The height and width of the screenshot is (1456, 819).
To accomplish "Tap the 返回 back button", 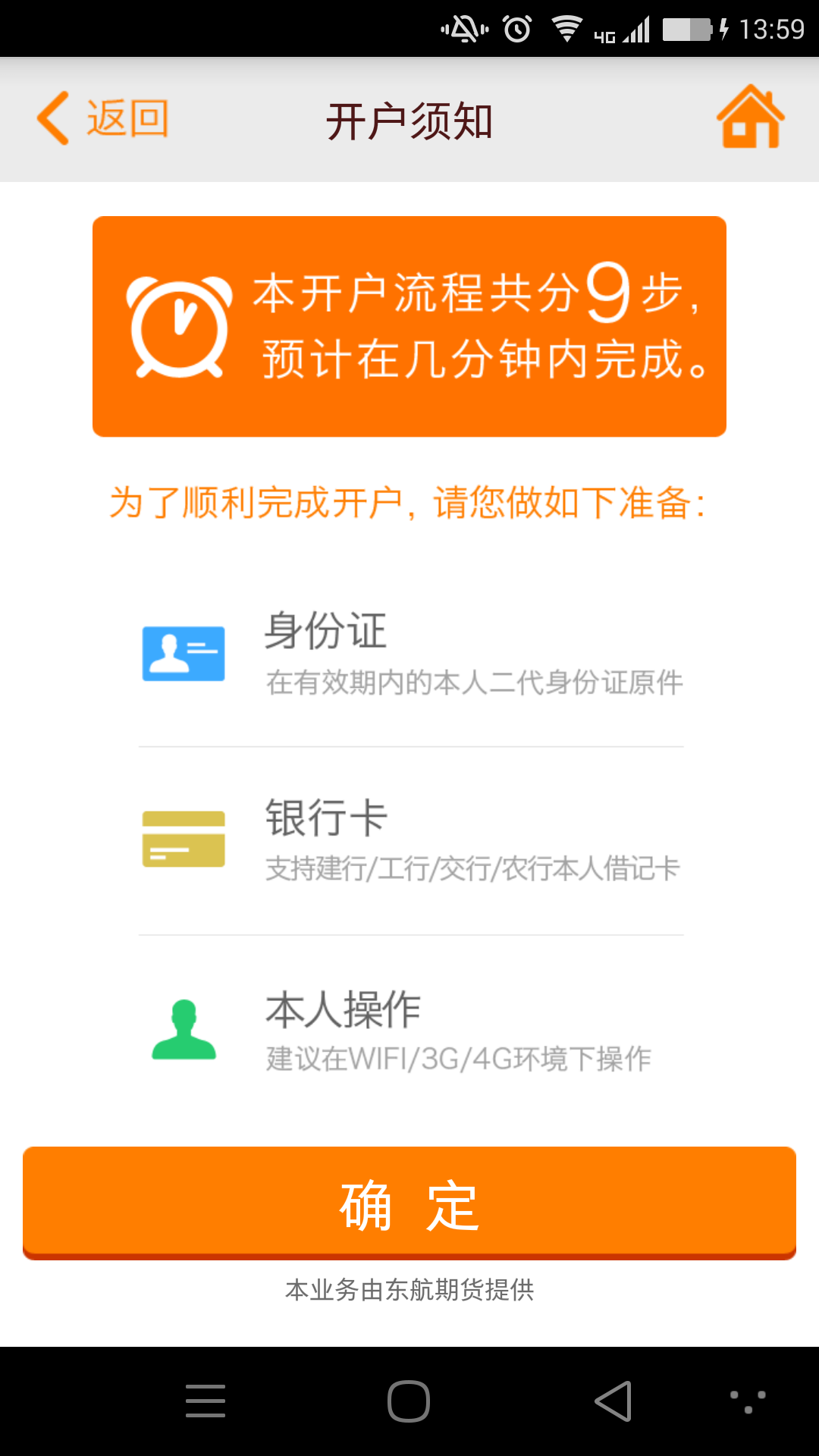I will [x=102, y=119].
